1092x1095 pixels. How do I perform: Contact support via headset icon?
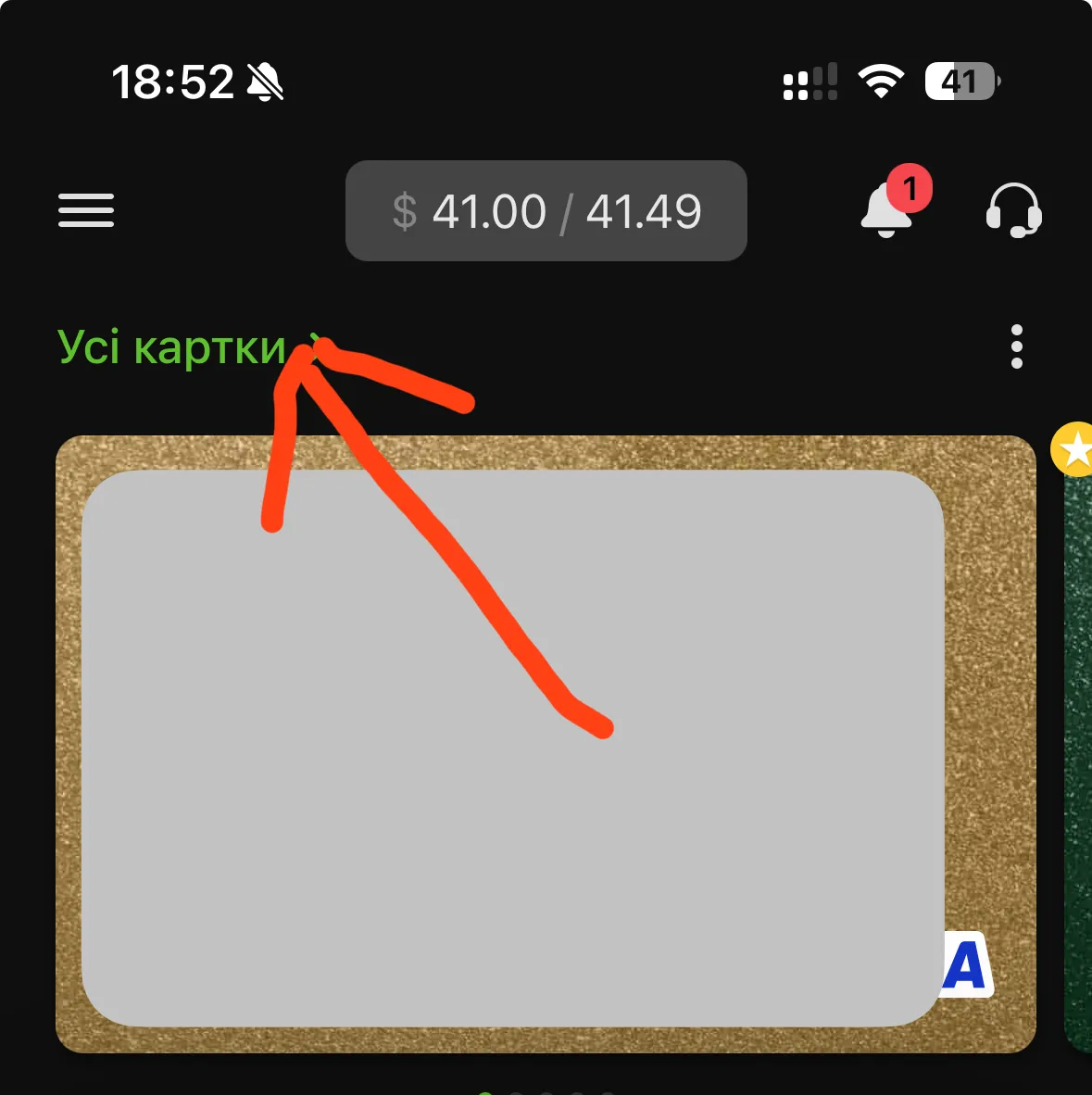click(1013, 210)
